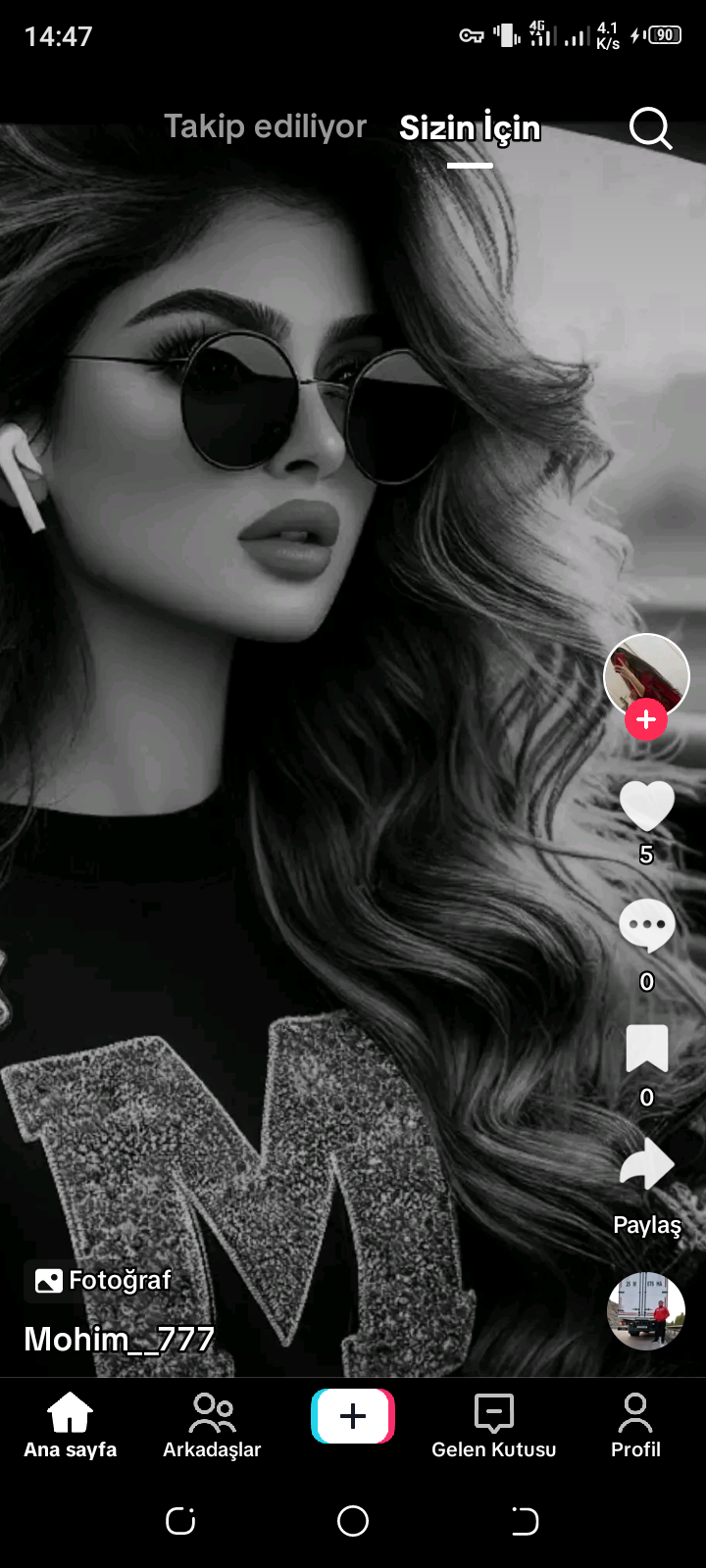Viewport: 706px width, 1568px height.
Task: Open the search magnifier icon
Action: (650, 127)
